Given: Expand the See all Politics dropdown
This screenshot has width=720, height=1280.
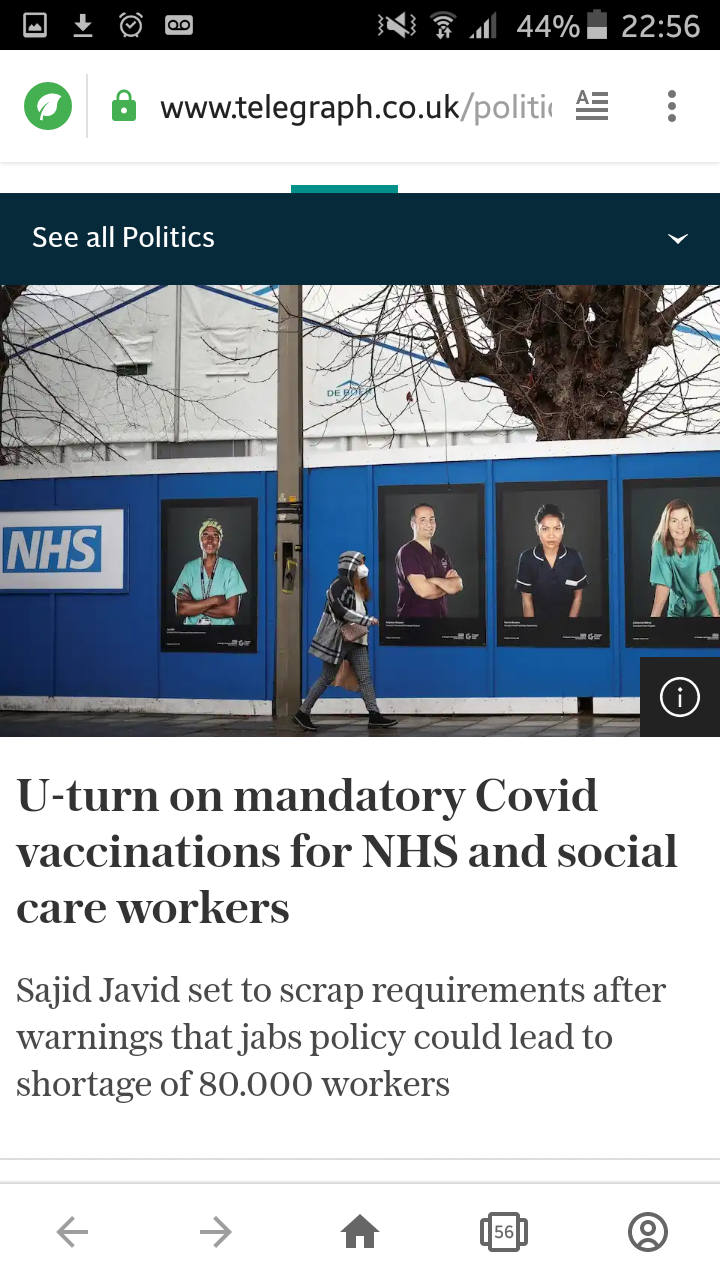Looking at the screenshot, I should pyautogui.click(x=678, y=238).
